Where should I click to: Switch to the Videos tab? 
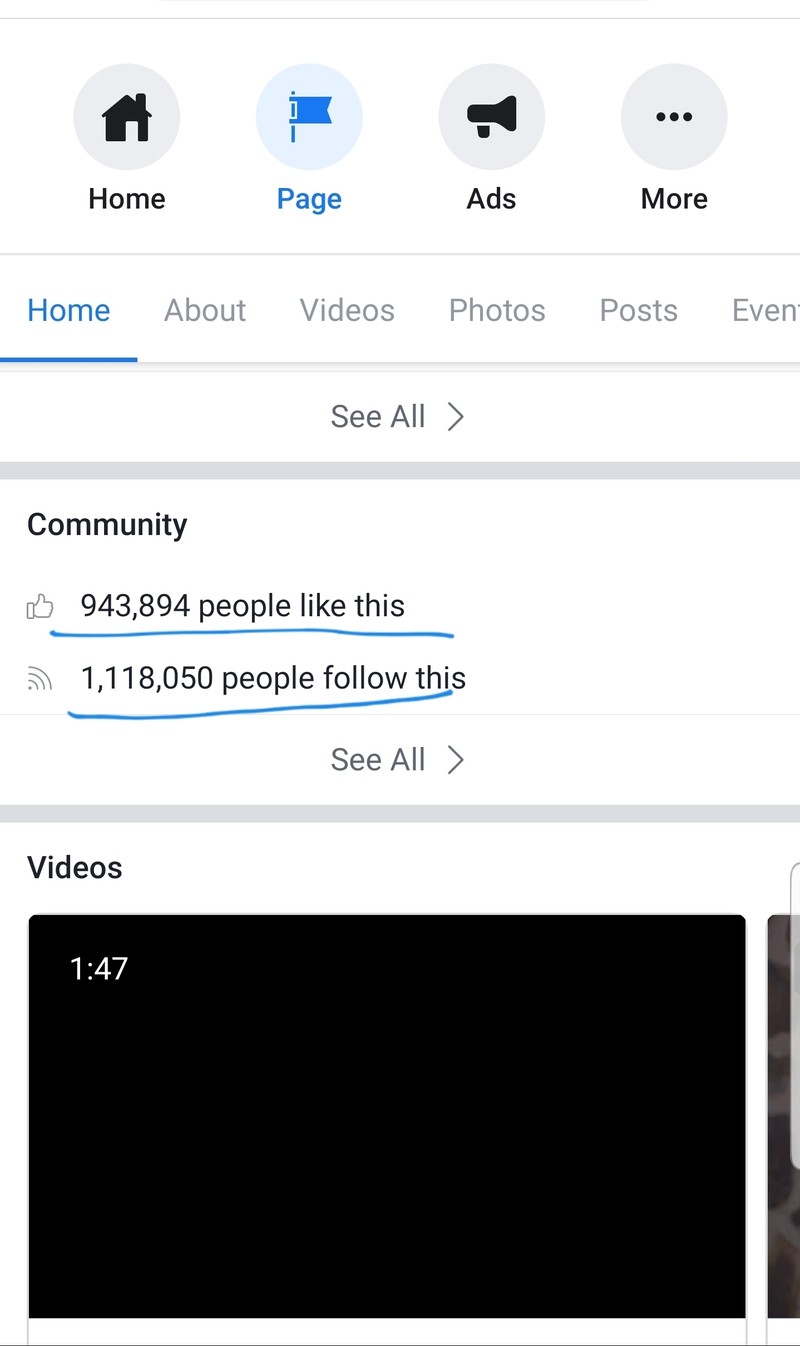347,311
